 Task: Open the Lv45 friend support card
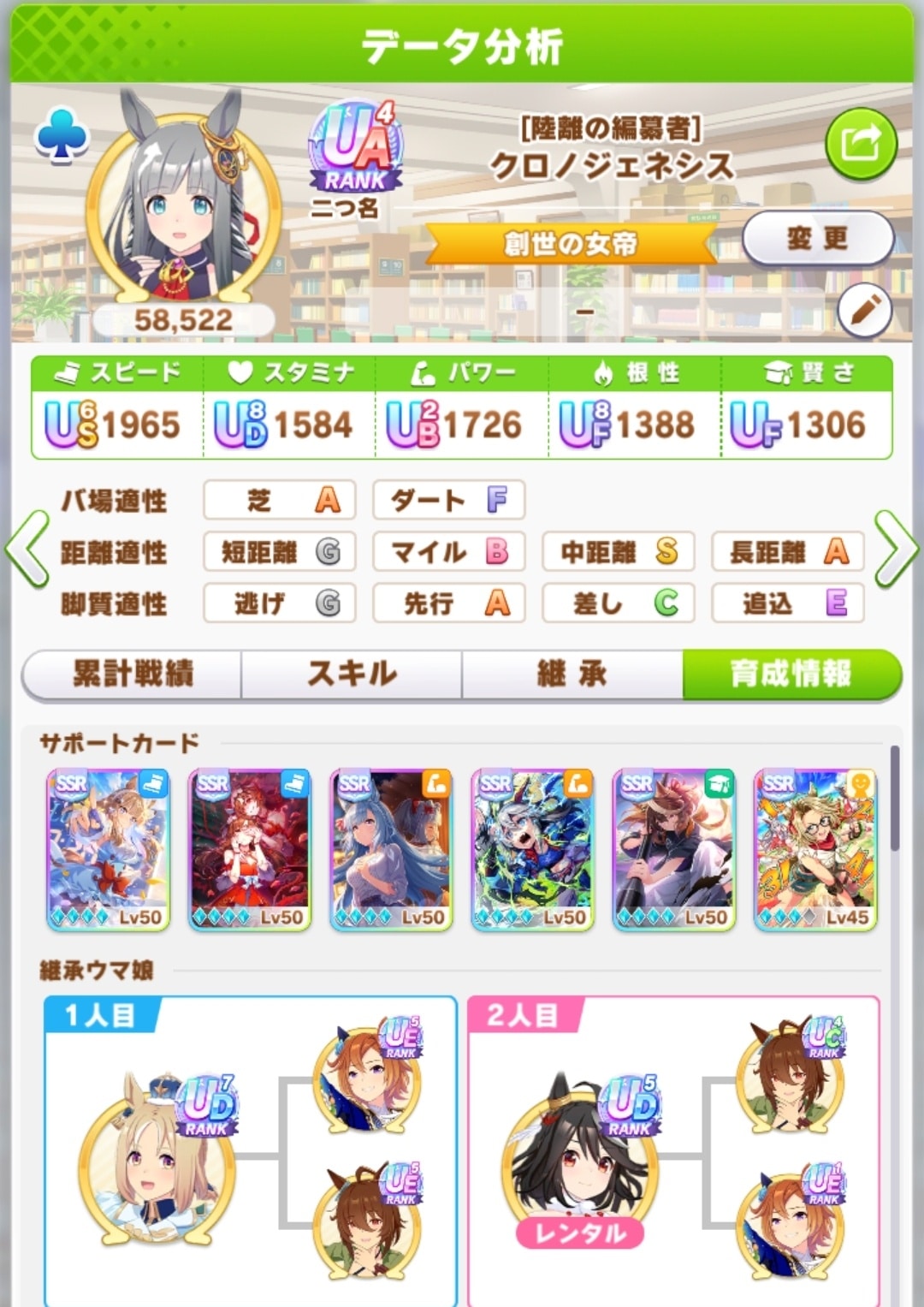pyautogui.click(x=814, y=849)
